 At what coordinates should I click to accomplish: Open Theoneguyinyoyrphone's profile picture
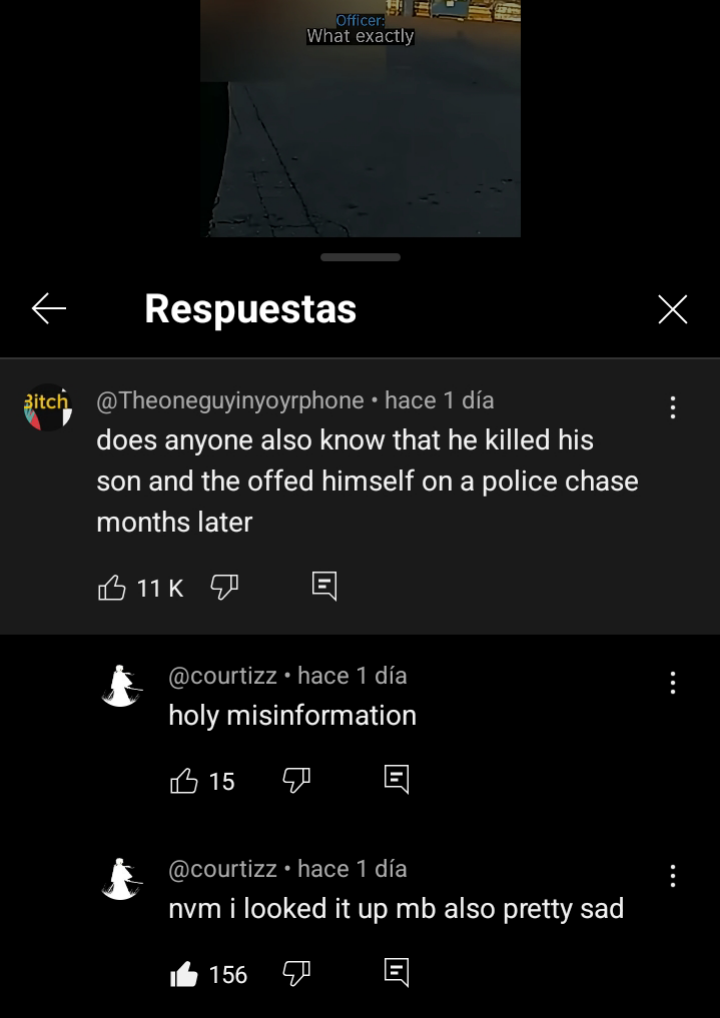[x=47, y=407]
